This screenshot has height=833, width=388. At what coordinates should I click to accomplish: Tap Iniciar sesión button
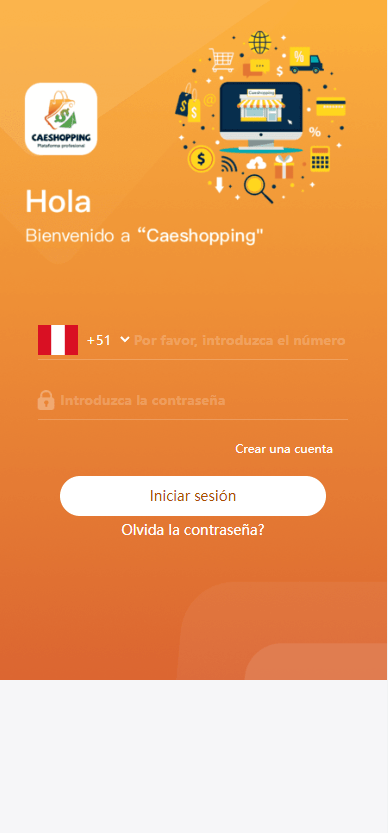192,496
